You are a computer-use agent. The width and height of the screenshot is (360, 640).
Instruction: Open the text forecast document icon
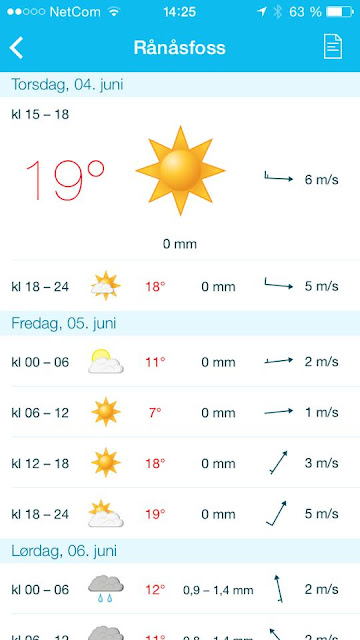[333, 47]
